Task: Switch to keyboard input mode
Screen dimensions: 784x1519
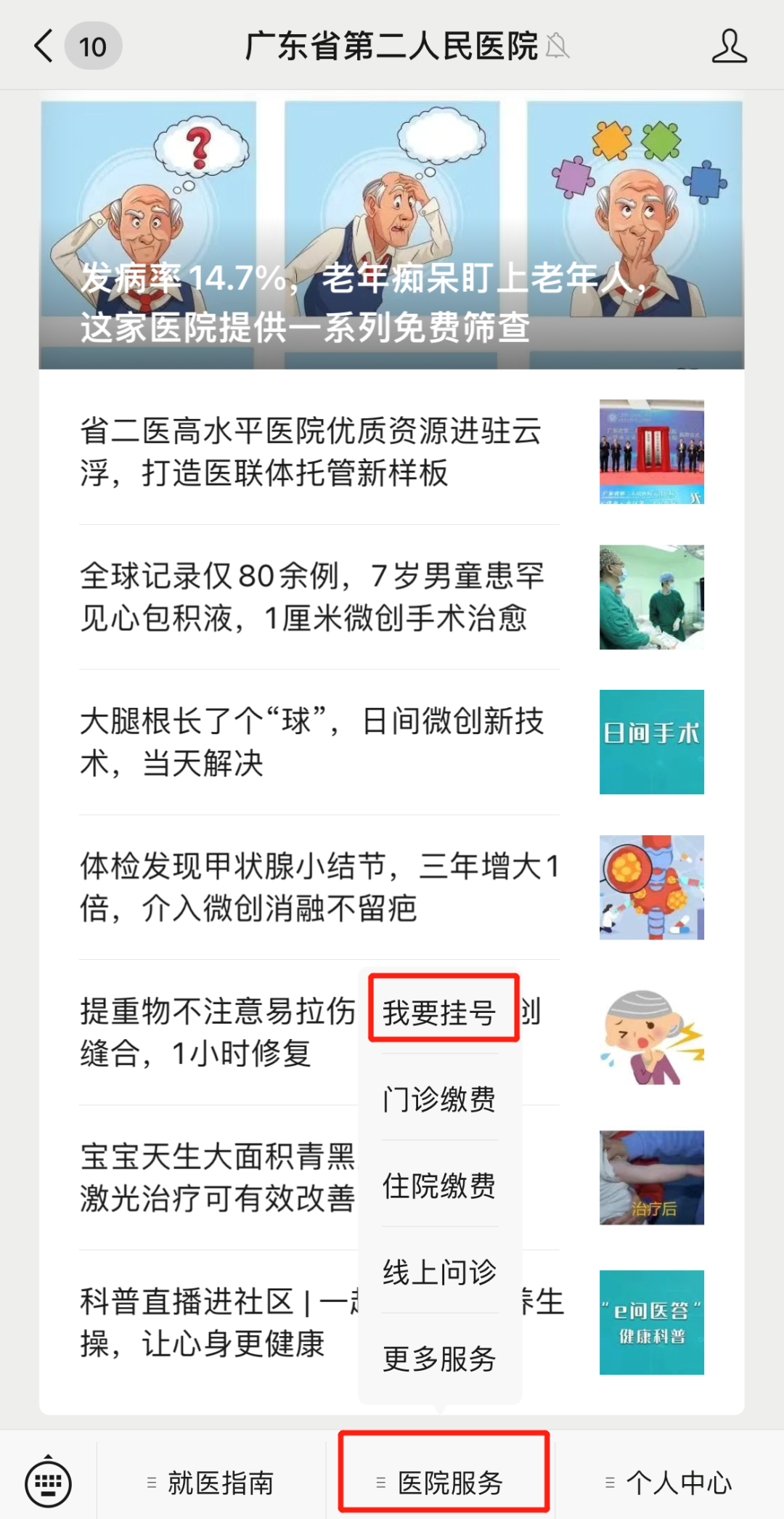Action: [x=49, y=1482]
